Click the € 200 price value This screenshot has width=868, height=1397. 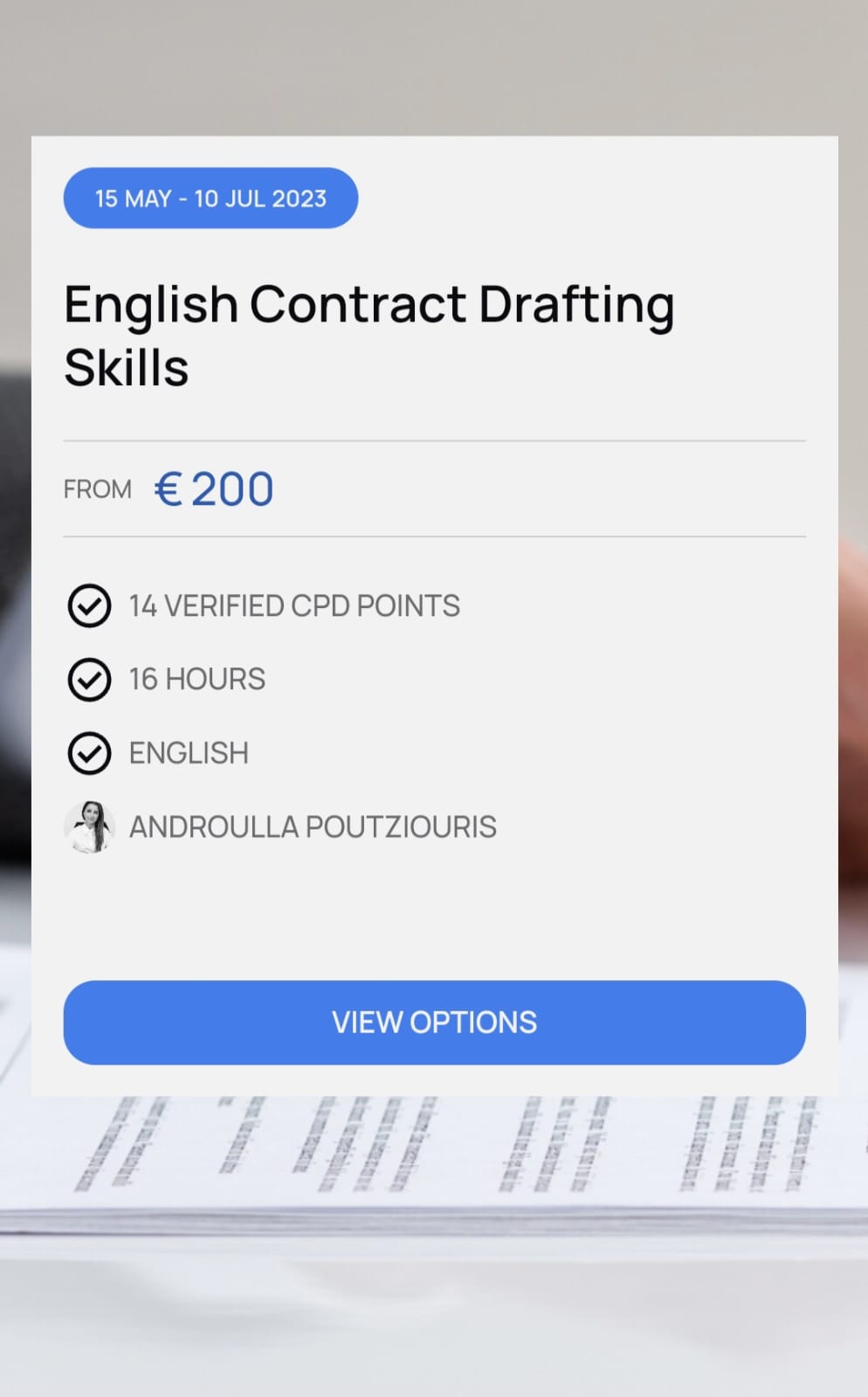[214, 488]
